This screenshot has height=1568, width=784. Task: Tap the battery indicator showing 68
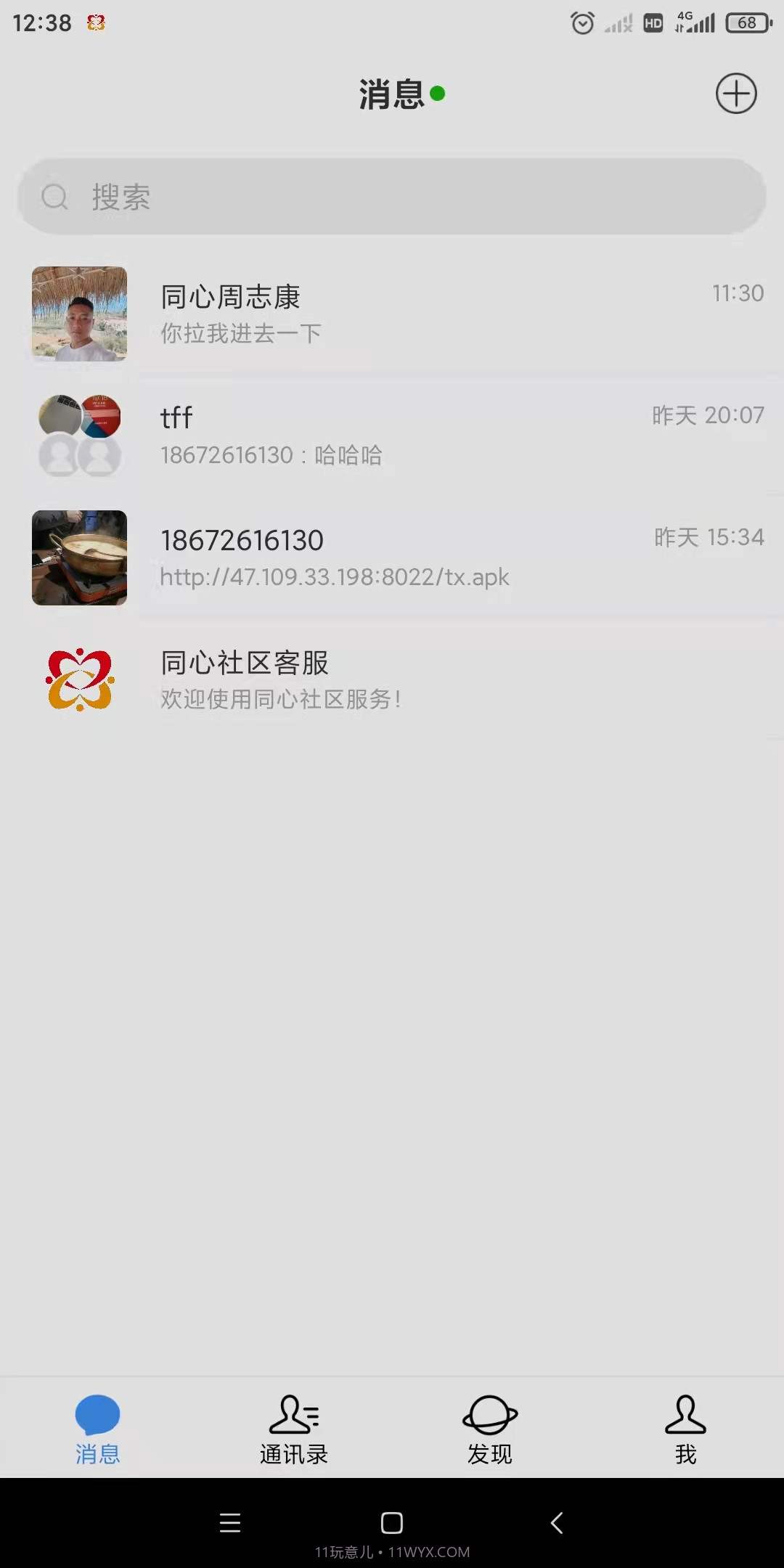tap(748, 22)
